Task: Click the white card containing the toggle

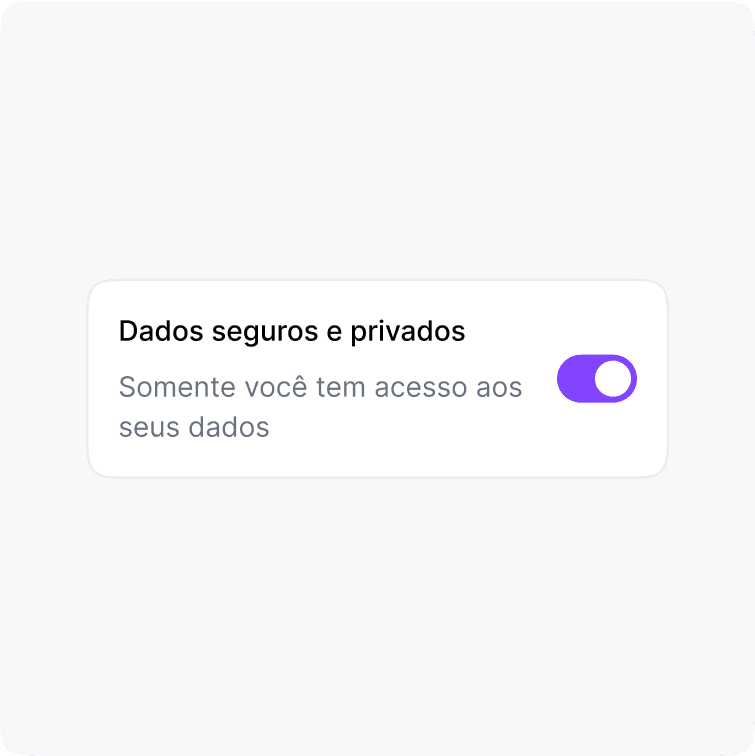Action: pyautogui.click(x=377, y=450)
